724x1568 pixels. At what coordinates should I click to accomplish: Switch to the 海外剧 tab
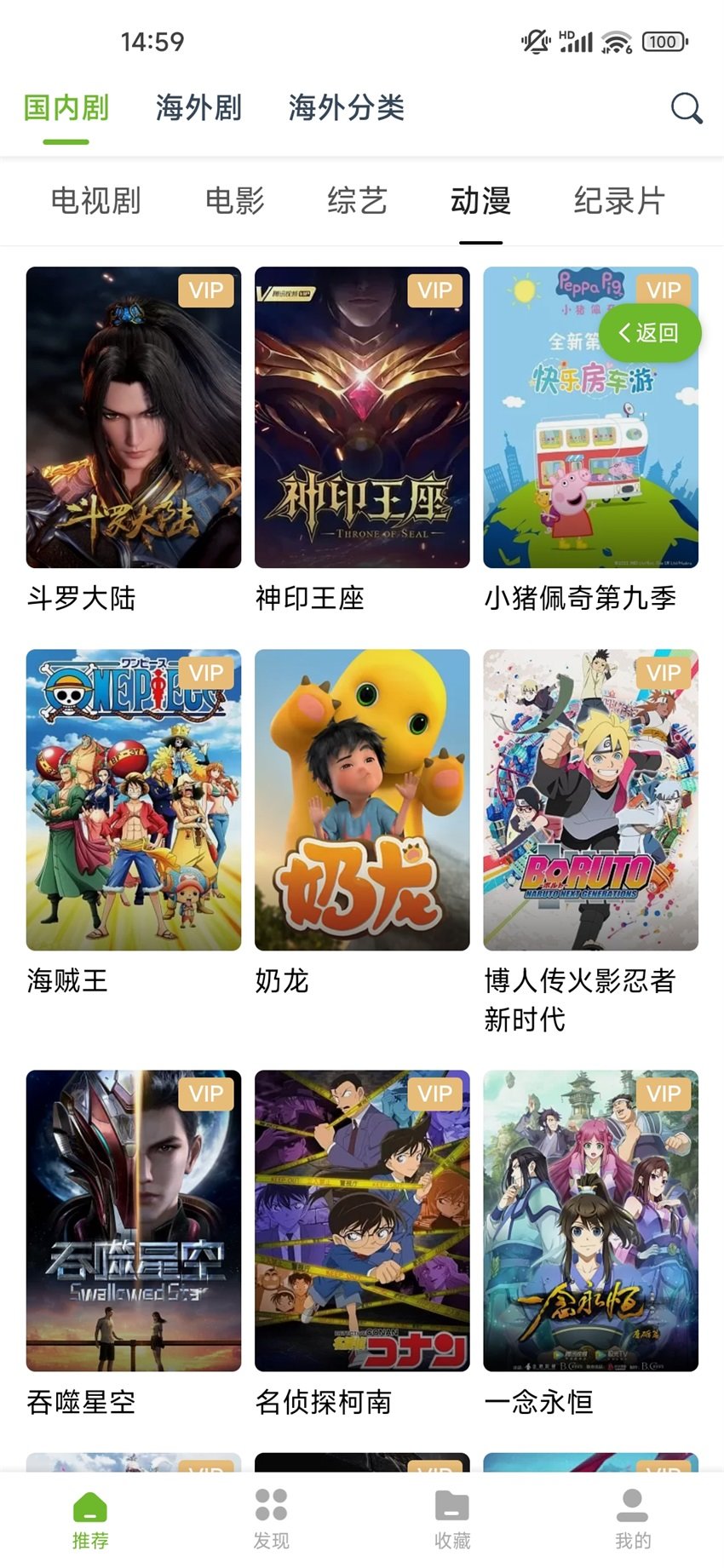pyautogui.click(x=199, y=108)
